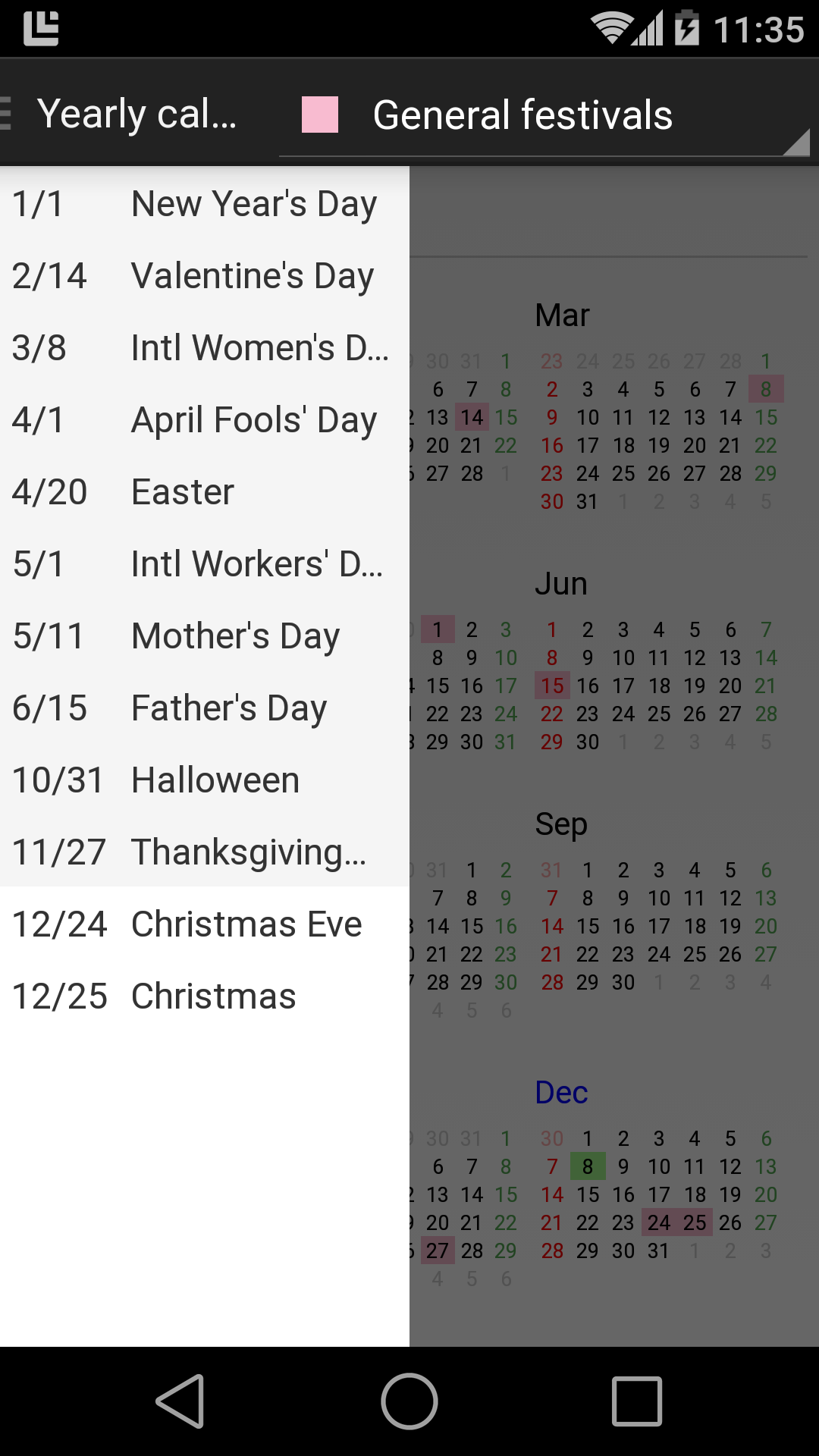The height and width of the screenshot is (1456, 819).
Task: Tap the Yearly cal... title
Action: 136,114
